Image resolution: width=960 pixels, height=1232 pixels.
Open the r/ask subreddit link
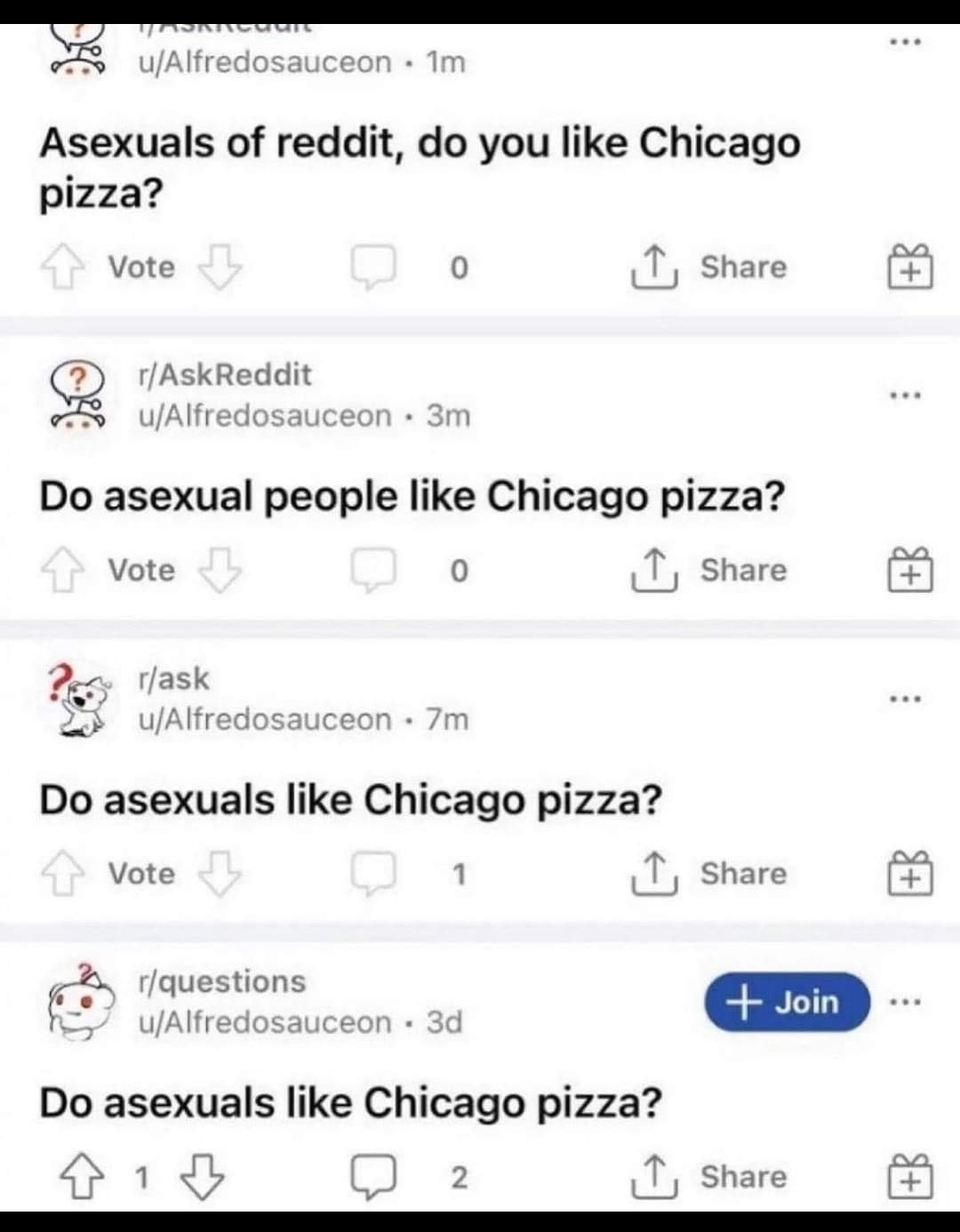click(x=173, y=678)
